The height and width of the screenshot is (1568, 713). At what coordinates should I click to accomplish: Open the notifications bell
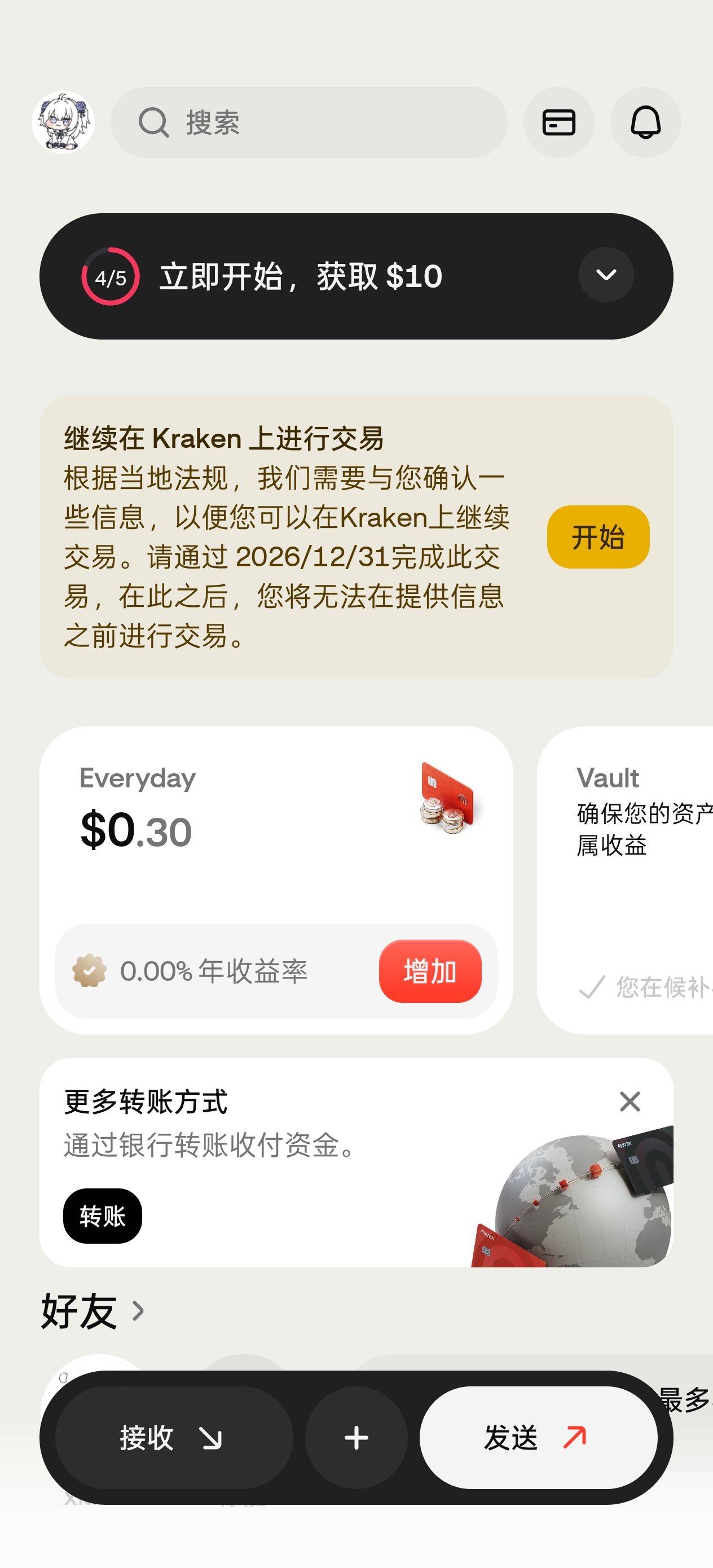[645, 122]
